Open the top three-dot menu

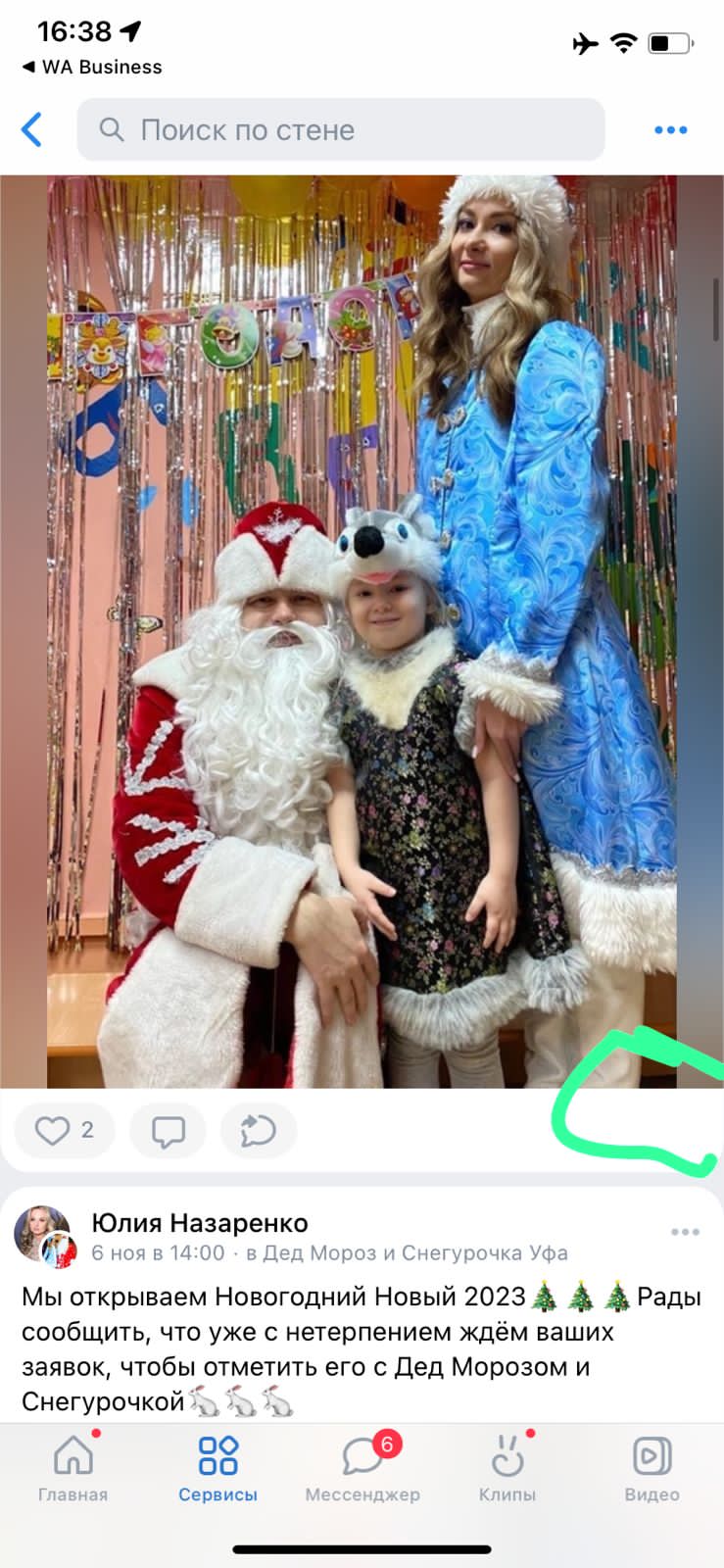point(670,129)
